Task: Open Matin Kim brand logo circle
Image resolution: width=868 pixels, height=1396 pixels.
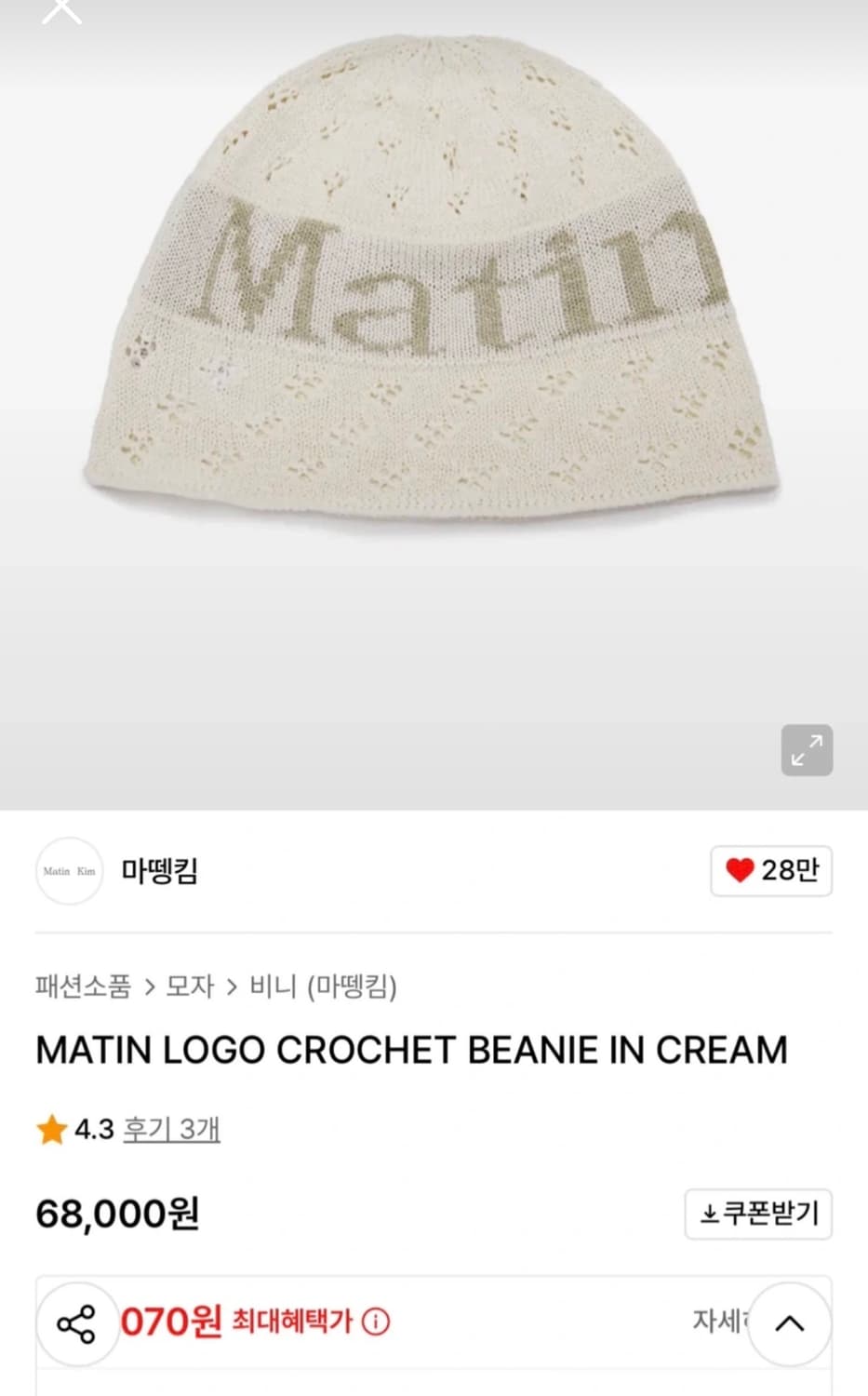Action: tap(69, 871)
